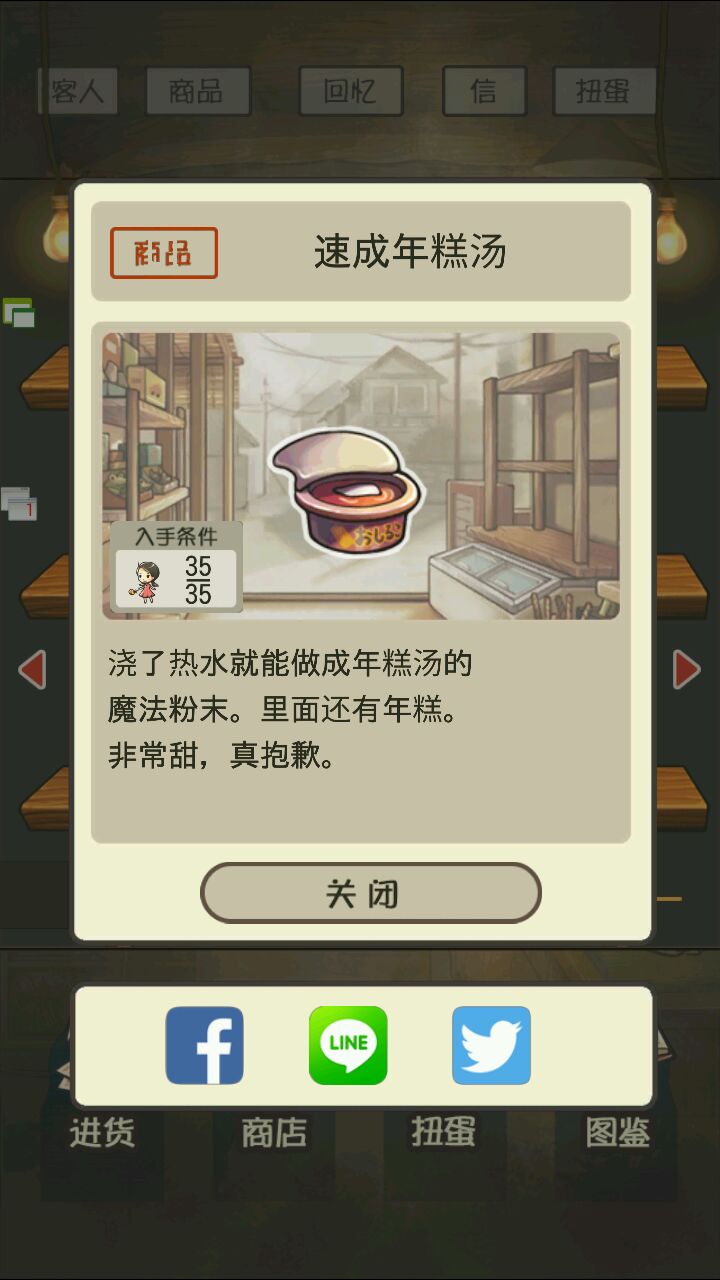720x1280 pixels.
Task: Open 商店 in the bottom bar
Action: click(x=274, y=1134)
